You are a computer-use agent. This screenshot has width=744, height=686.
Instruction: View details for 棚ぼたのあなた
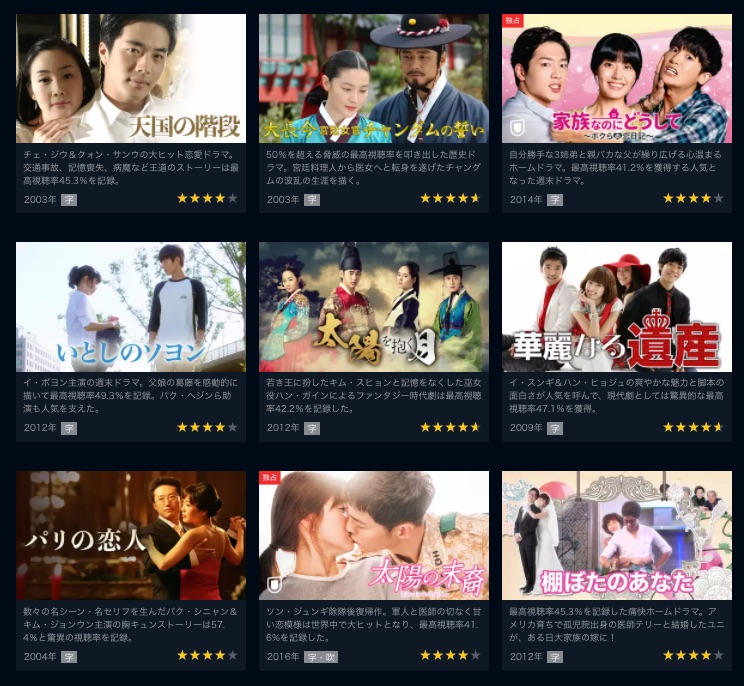(616, 535)
